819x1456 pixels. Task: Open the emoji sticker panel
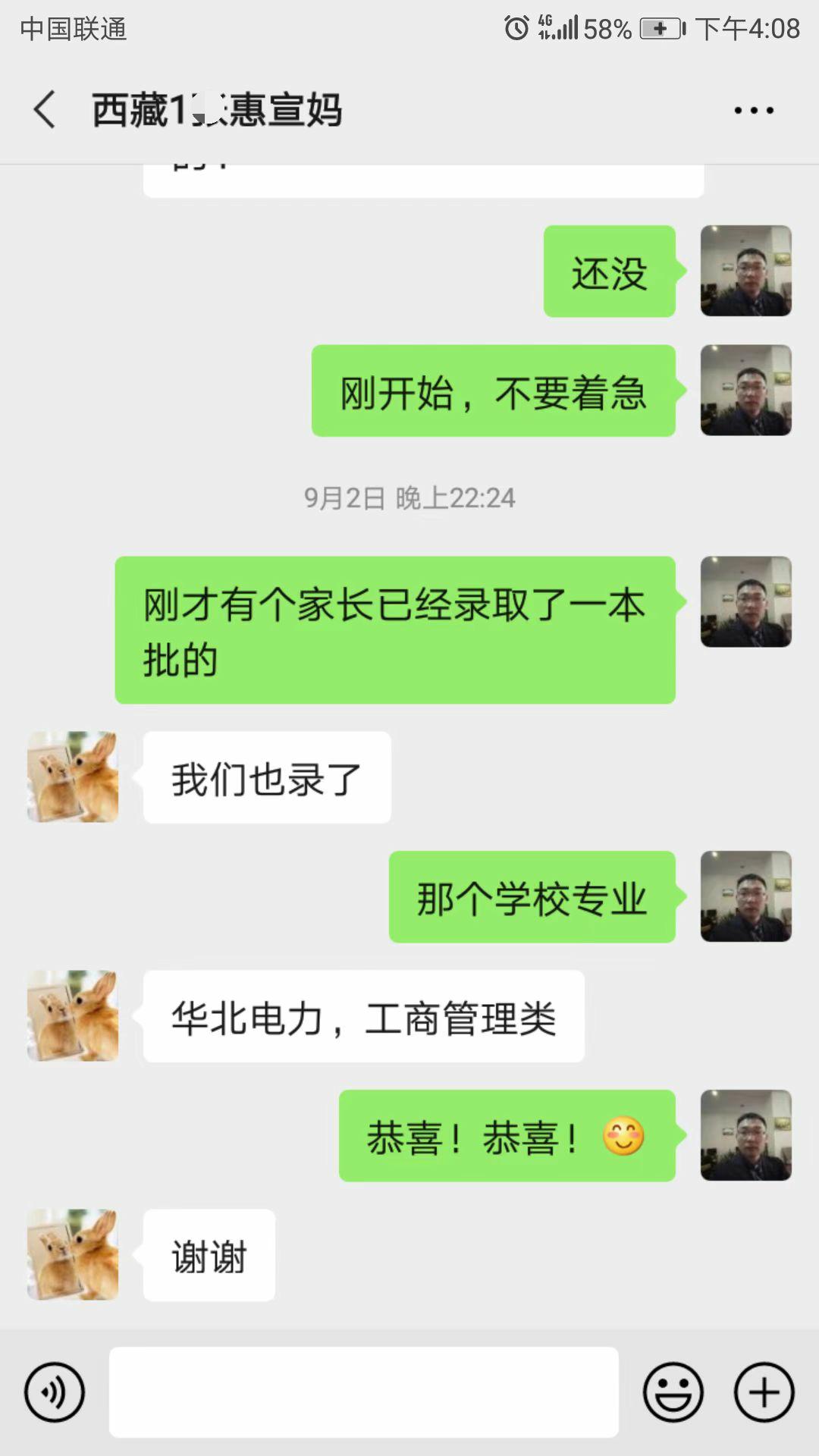673,1392
